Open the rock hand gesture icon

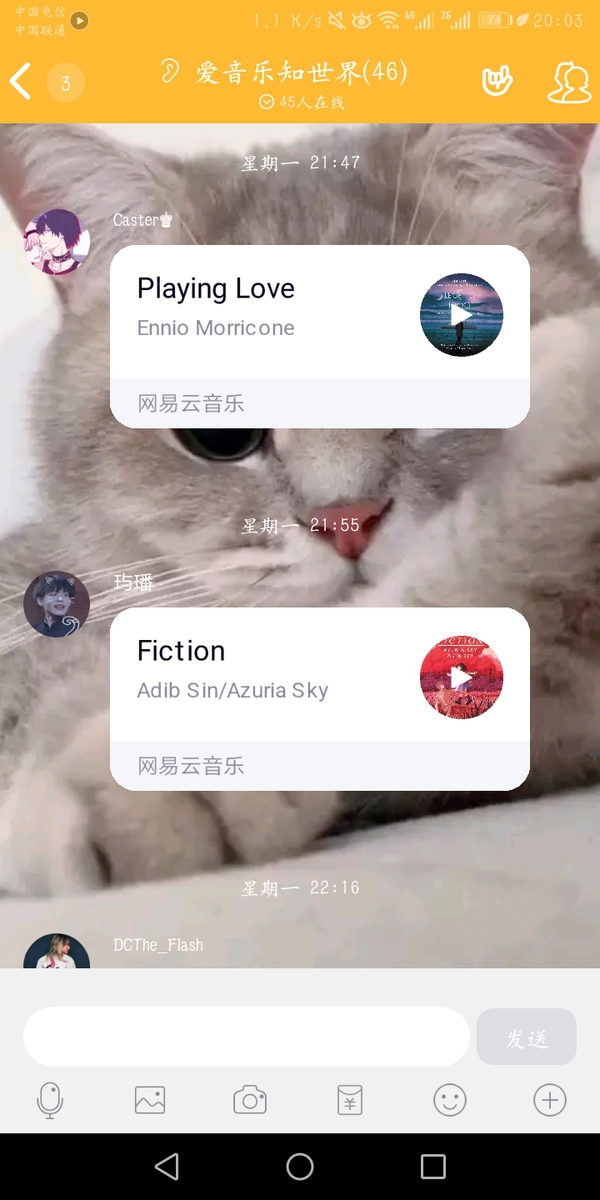coord(497,82)
